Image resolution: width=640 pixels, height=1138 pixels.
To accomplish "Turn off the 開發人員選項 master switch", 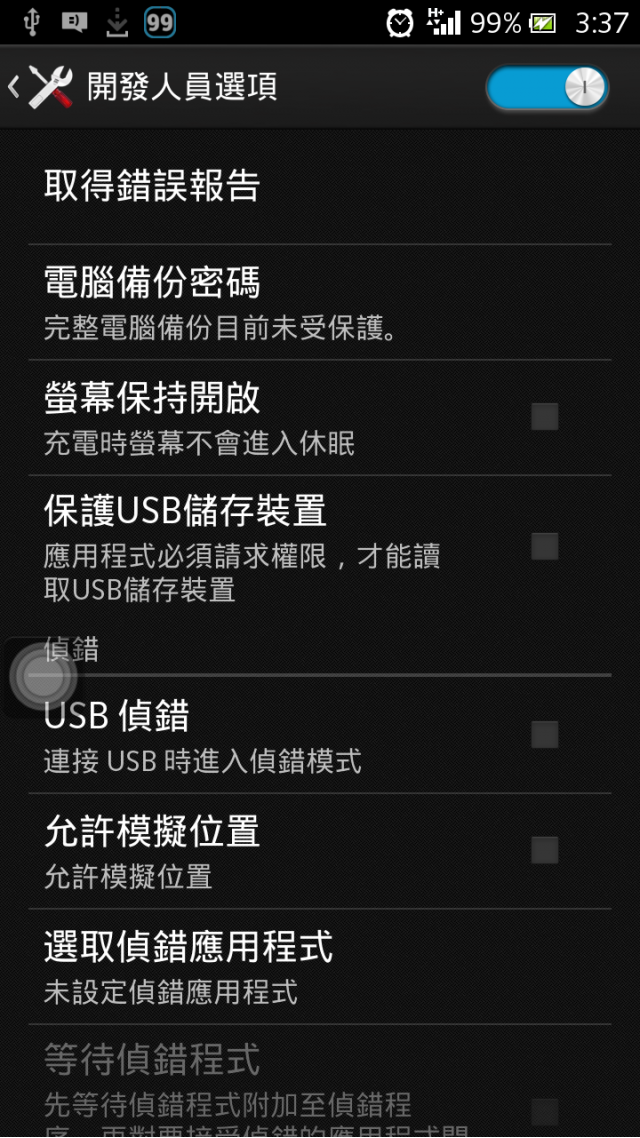I will (547, 88).
